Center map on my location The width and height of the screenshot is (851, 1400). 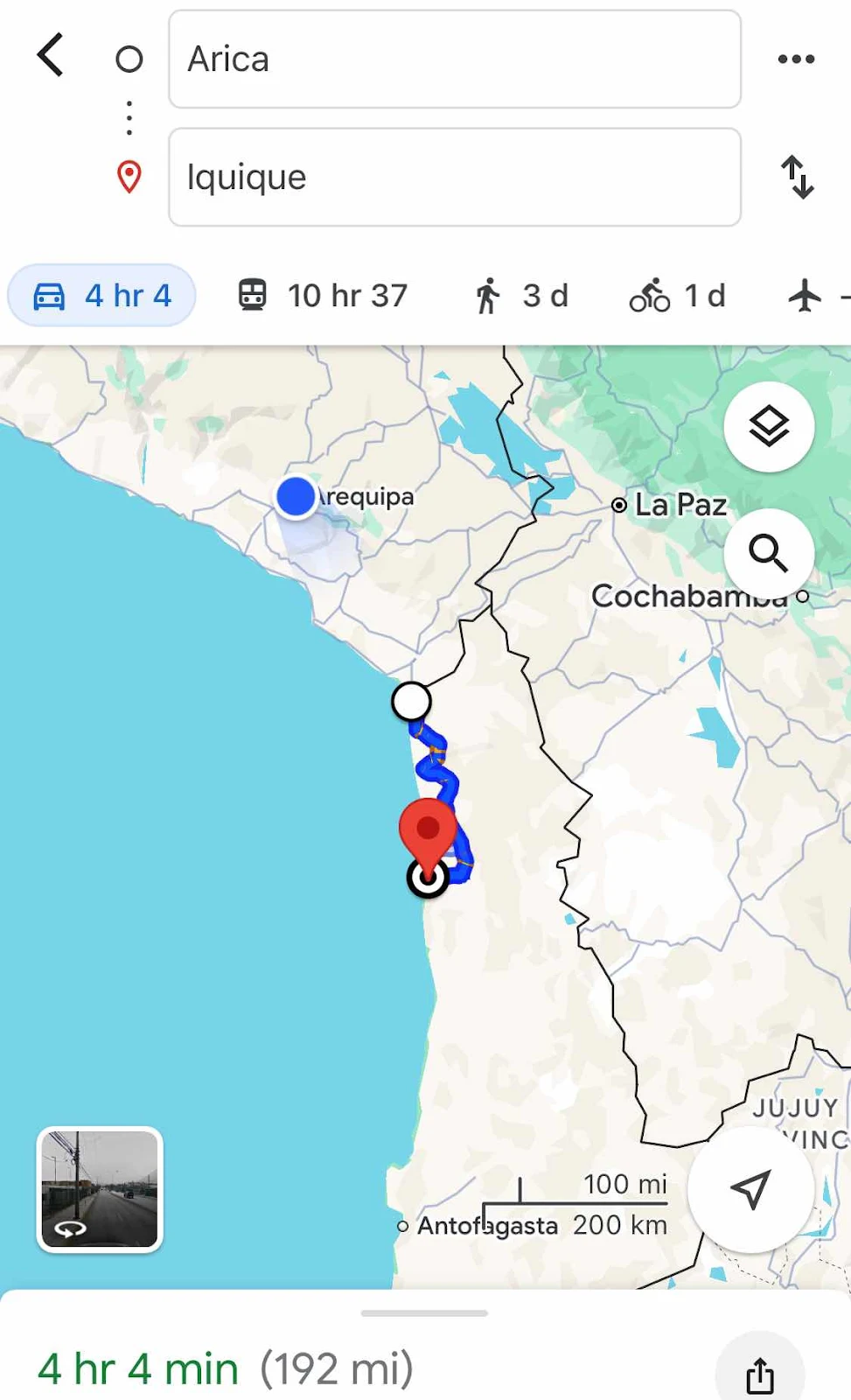[x=750, y=1189]
